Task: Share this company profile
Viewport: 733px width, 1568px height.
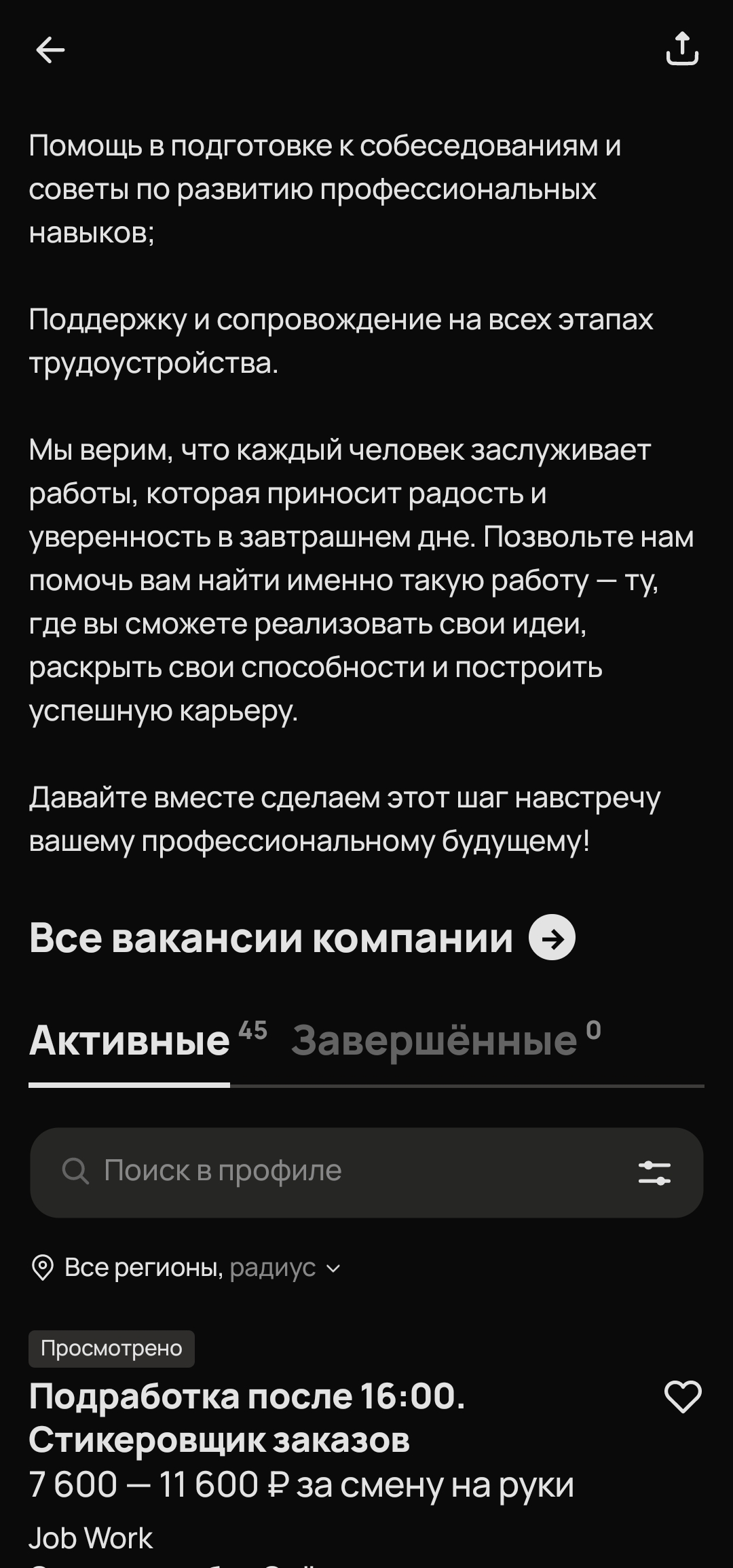Action: [682, 49]
